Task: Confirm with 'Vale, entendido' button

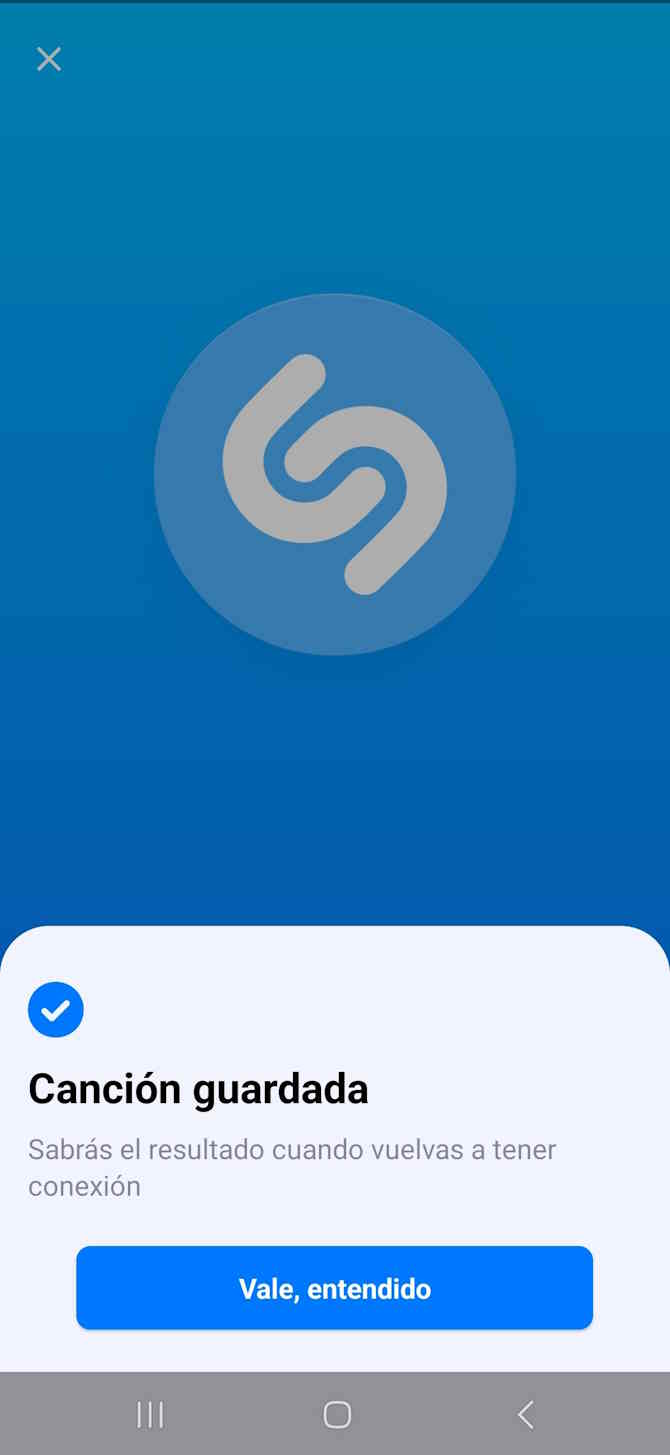Action: pyautogui.click(x=334, y=1288)
